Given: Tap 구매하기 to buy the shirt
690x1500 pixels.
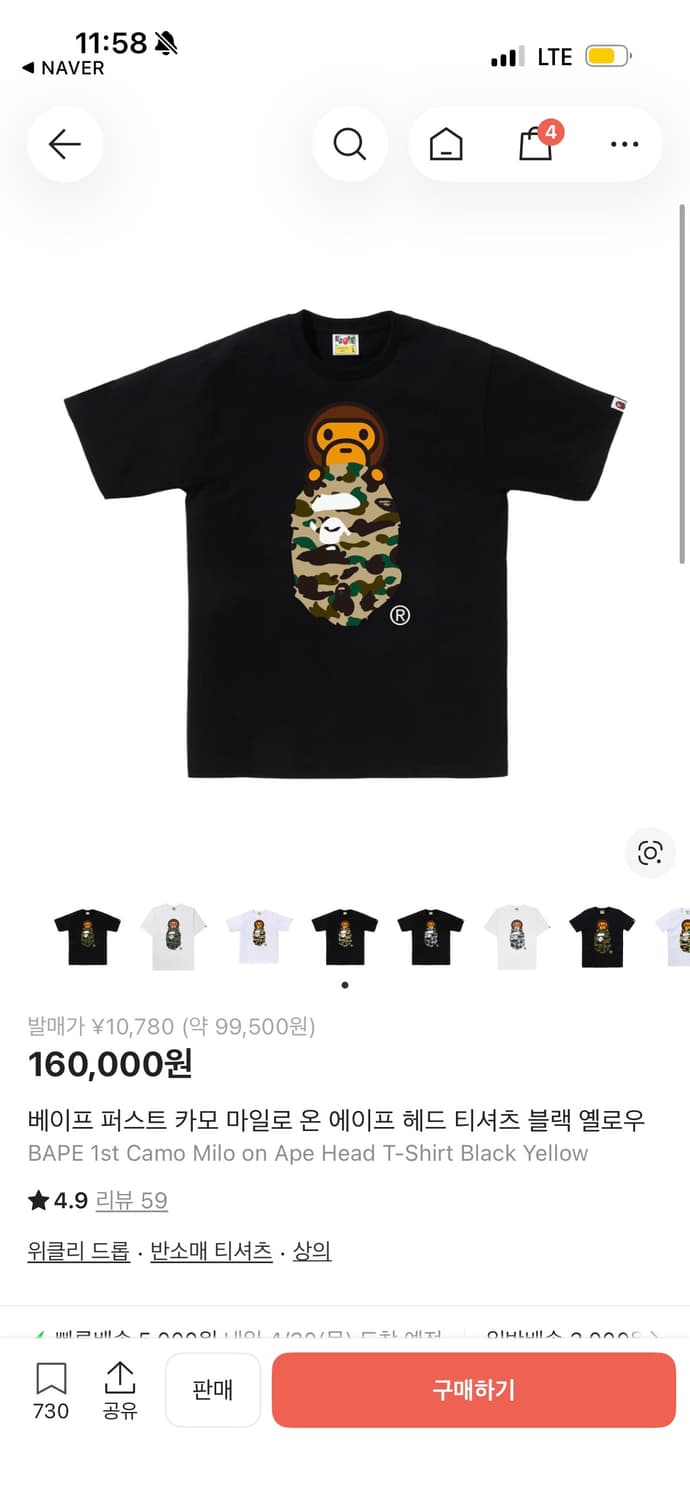Looking at the screenshot, I should tap(474, 1389).
